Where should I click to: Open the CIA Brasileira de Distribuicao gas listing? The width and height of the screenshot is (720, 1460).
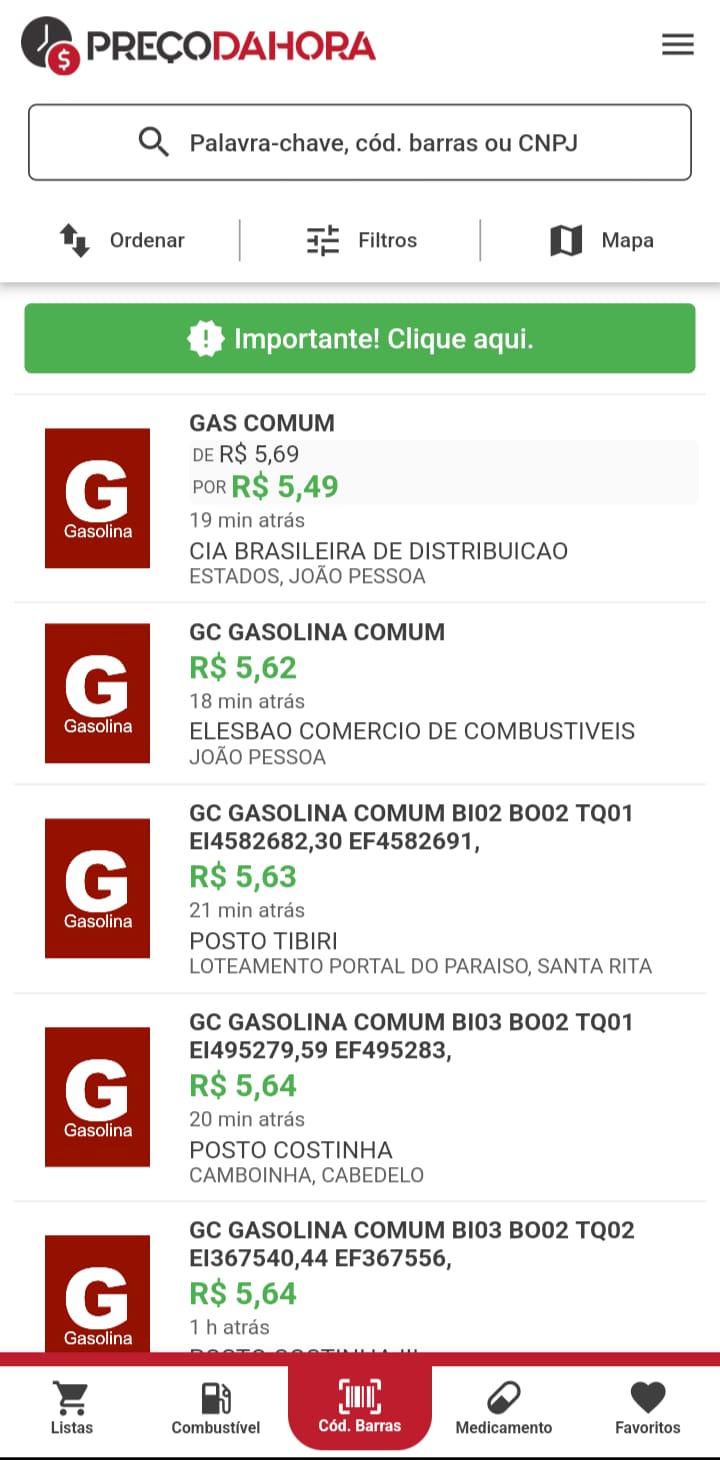click(360, 499)
